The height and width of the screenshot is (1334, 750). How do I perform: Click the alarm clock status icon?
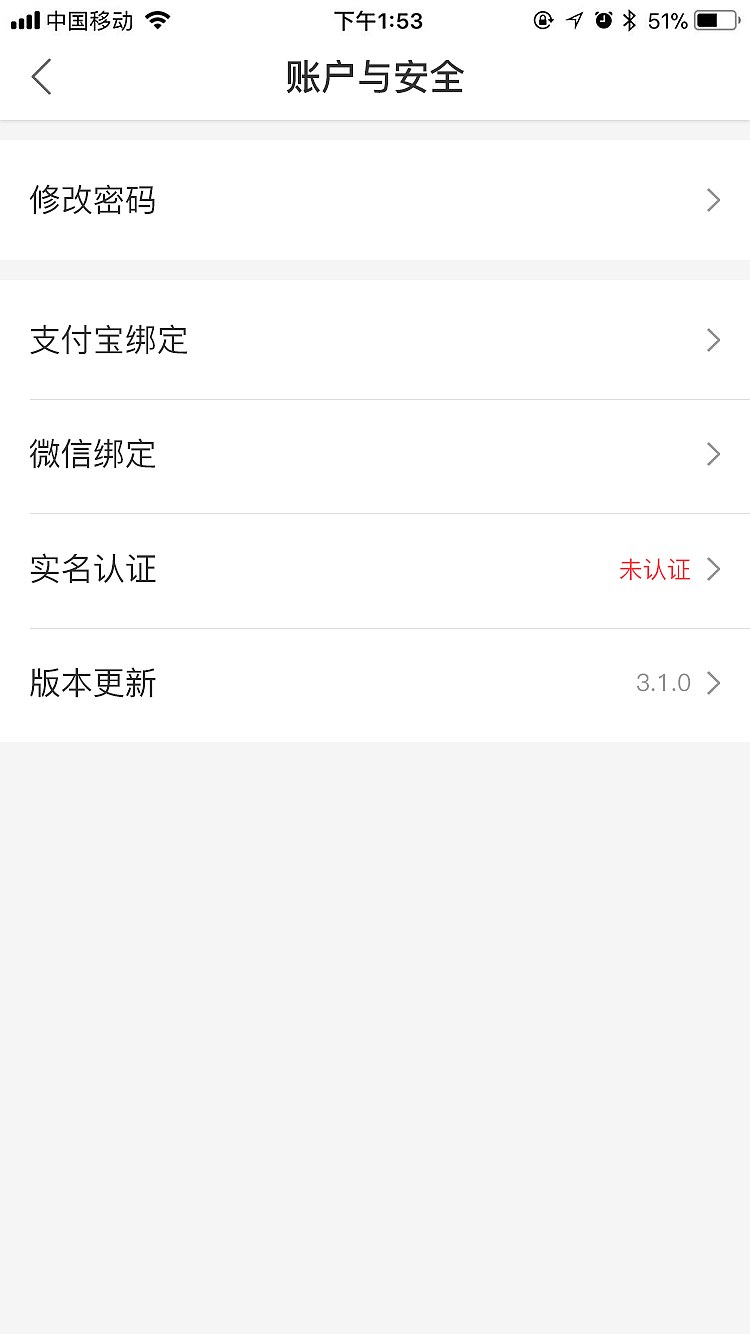coord(603,20)
